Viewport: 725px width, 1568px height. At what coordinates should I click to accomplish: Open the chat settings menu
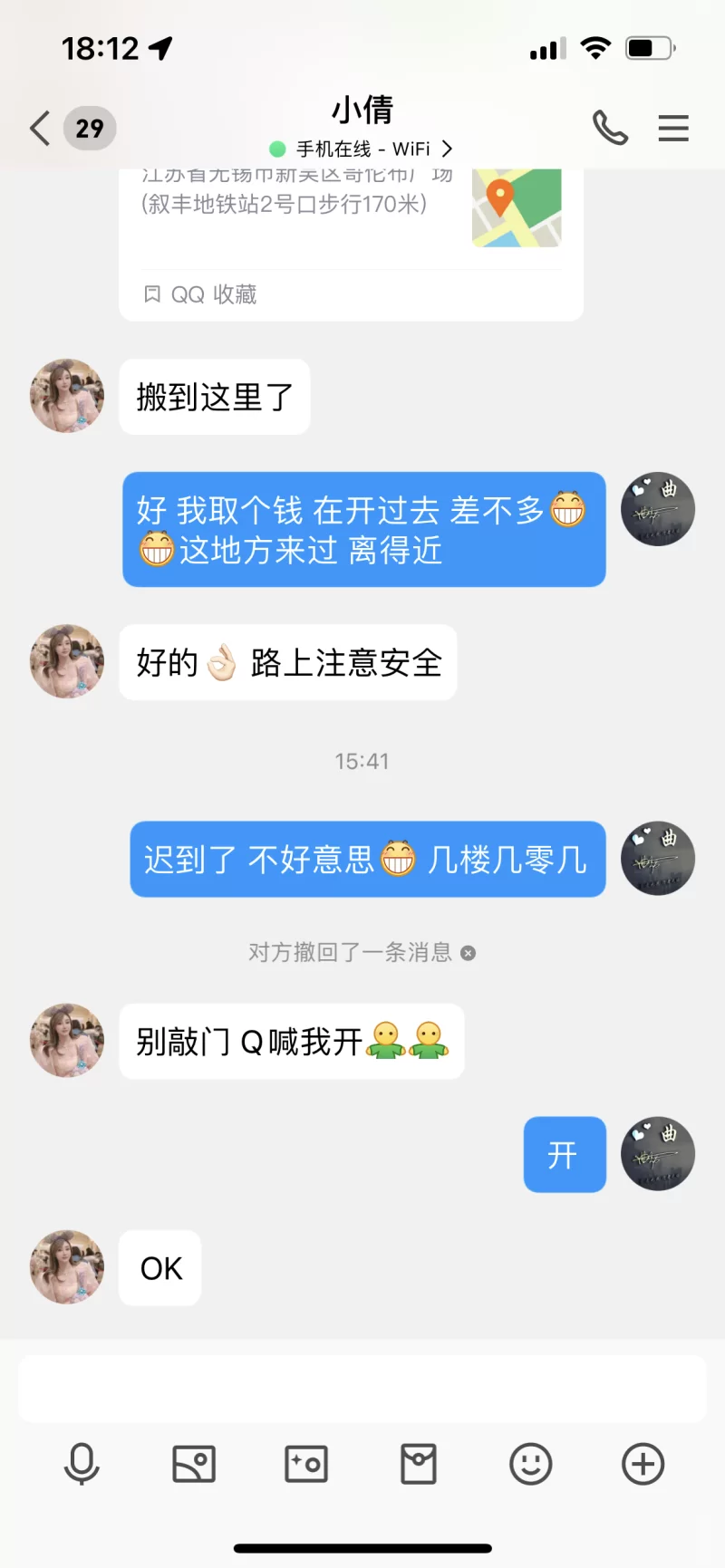(673, 129)
